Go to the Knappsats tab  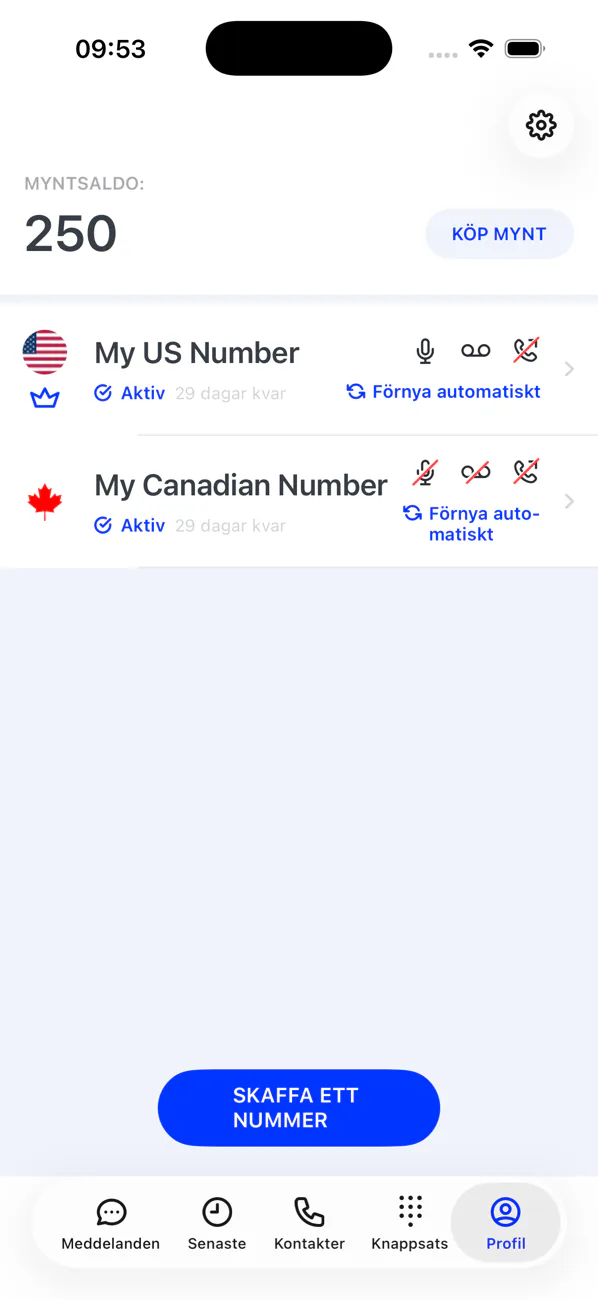[x=410, y=1225]
